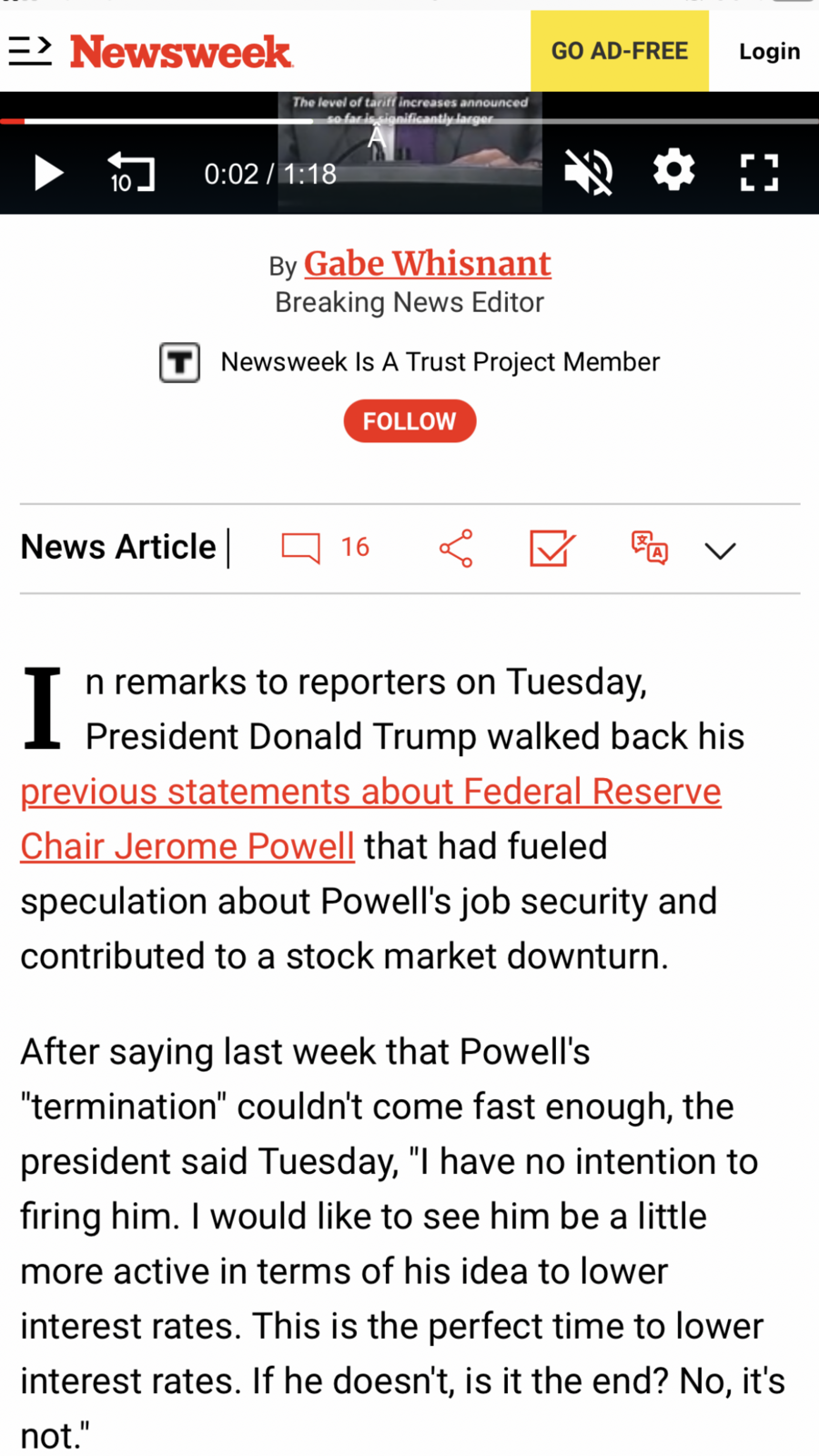Open the Newsweek navigation menu
This screenshot has width=819, height=1456.
(30, 51)
